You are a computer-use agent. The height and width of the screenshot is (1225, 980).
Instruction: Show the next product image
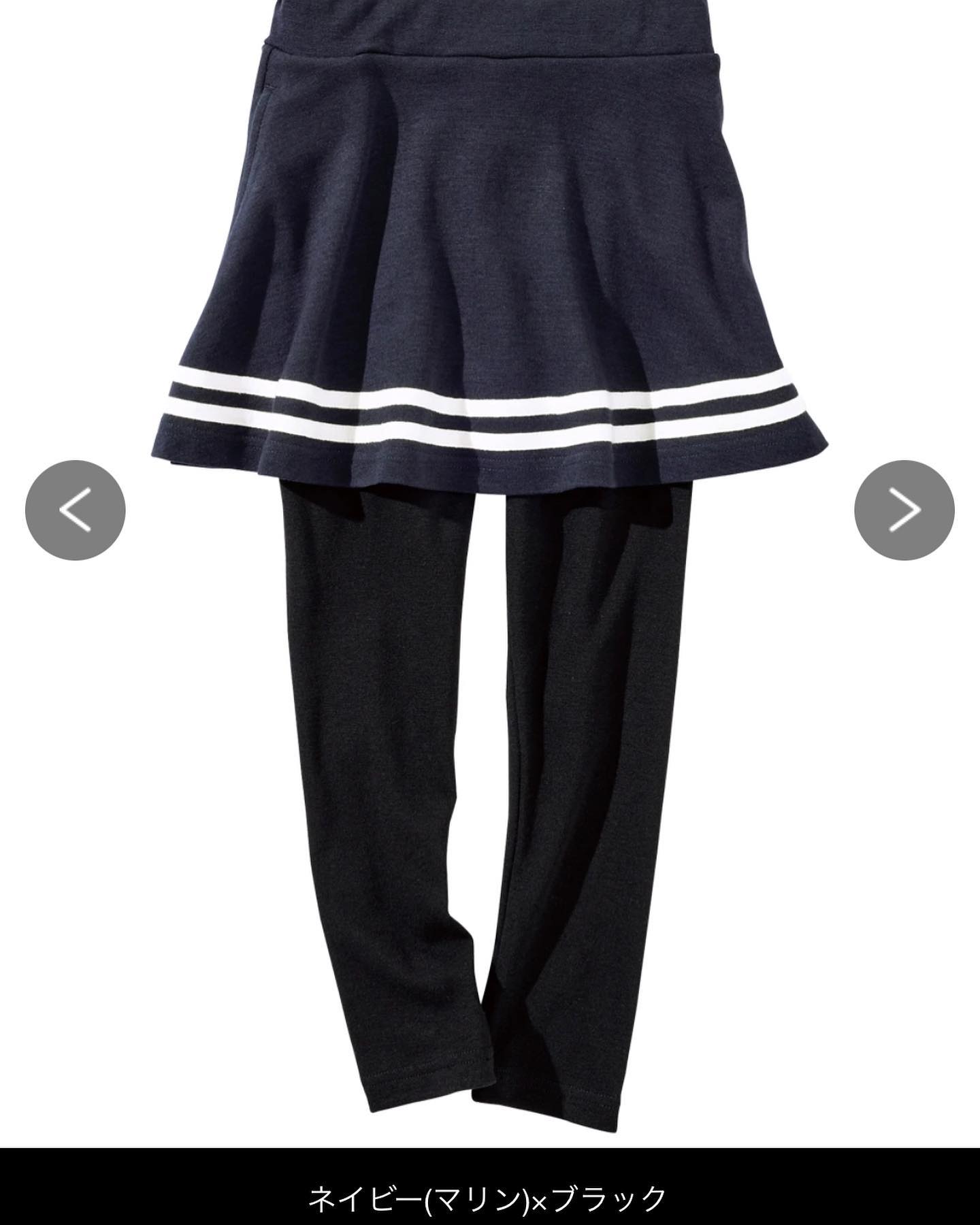coord(904,510)
